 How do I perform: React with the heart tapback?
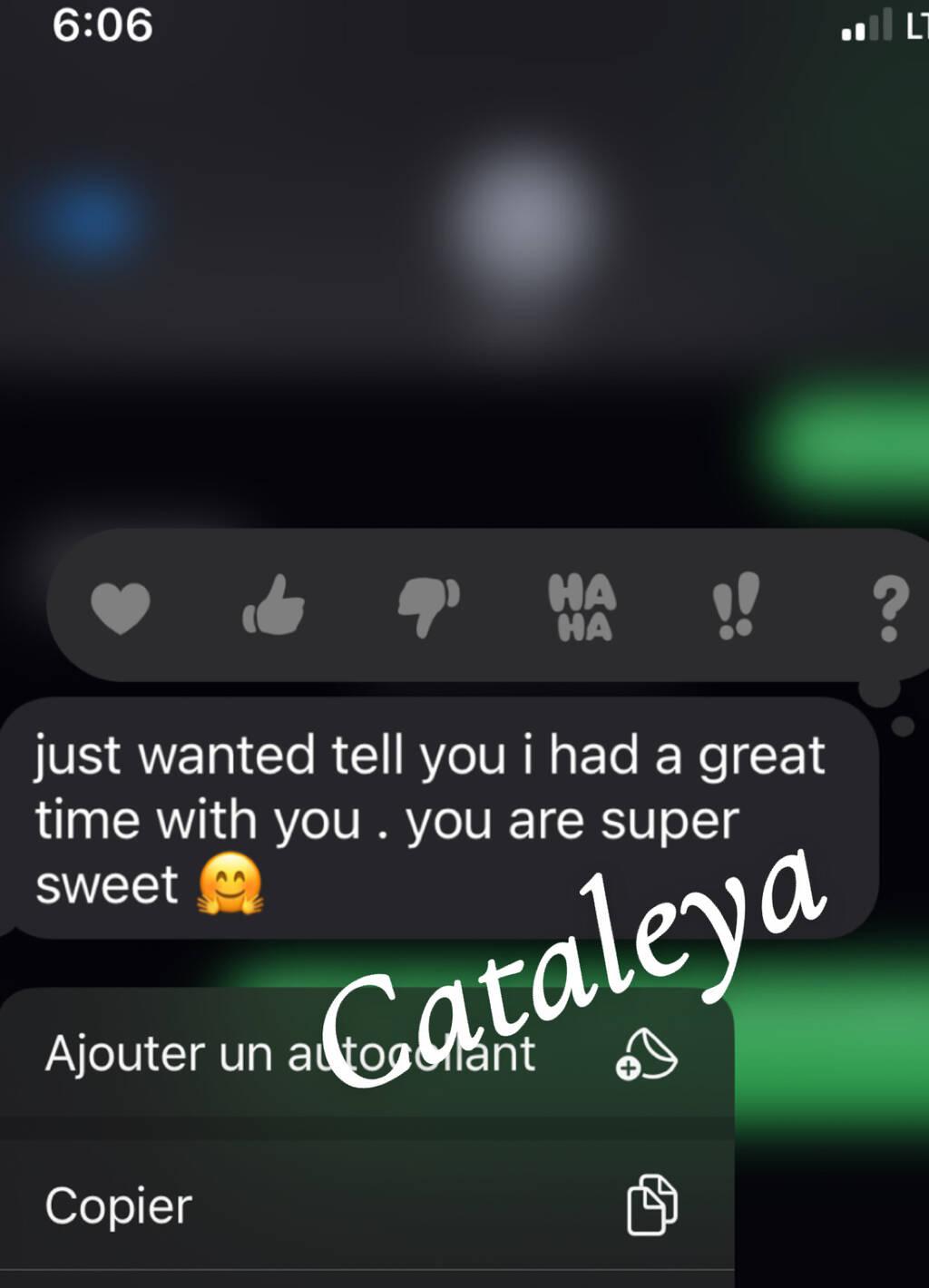pyautogui.click(x=121, y=607)
